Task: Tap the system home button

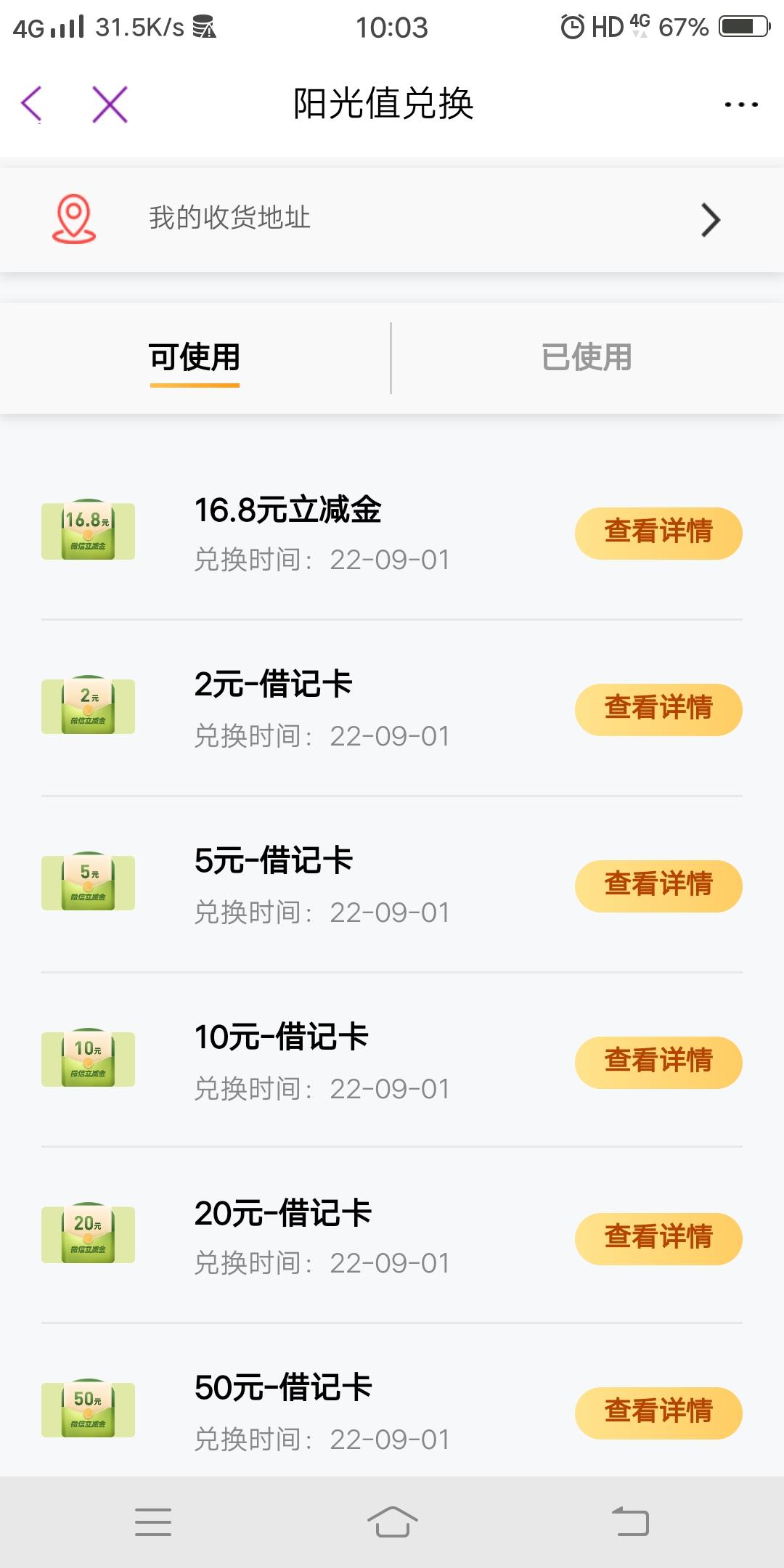Action: point(392,1522)
